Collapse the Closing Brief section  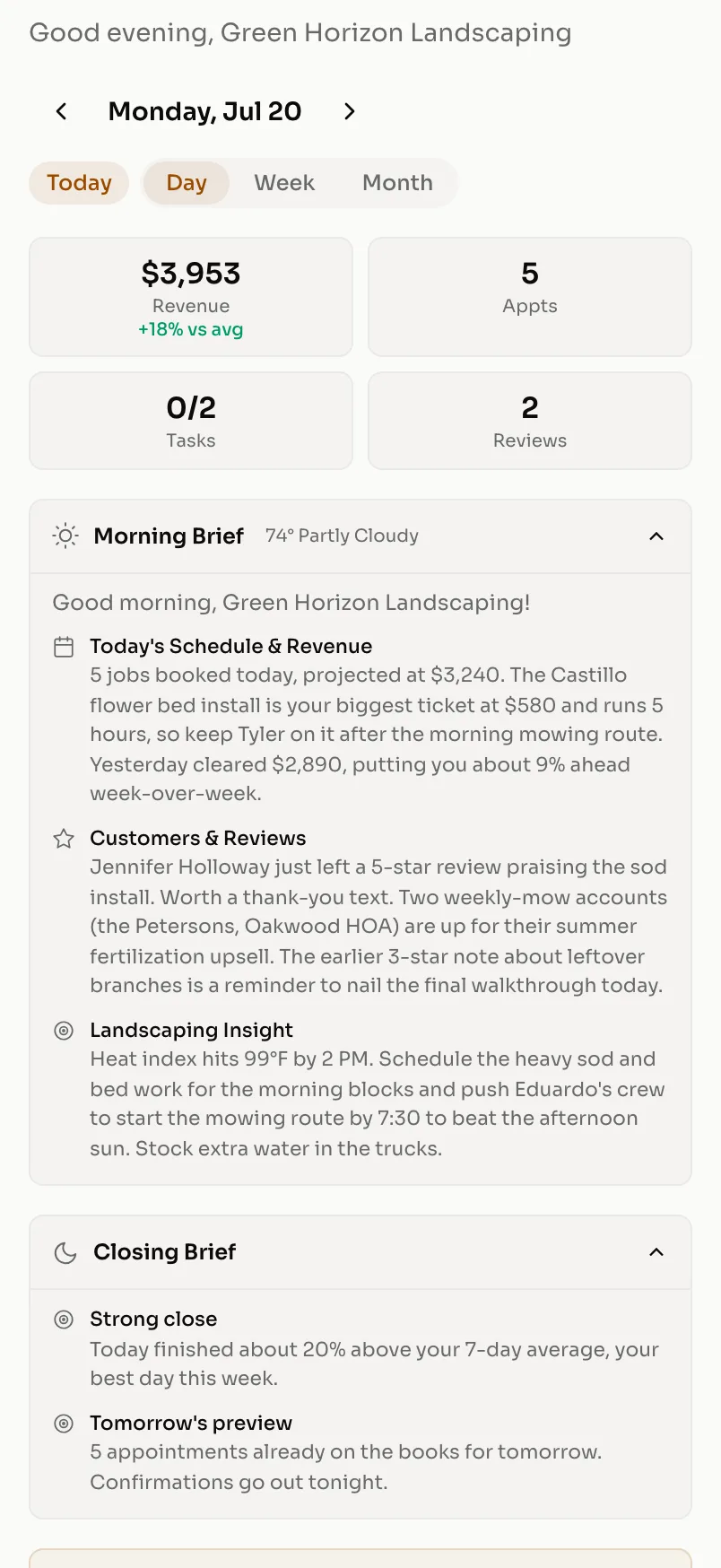pyautogui.click(x=656, y=1252)
